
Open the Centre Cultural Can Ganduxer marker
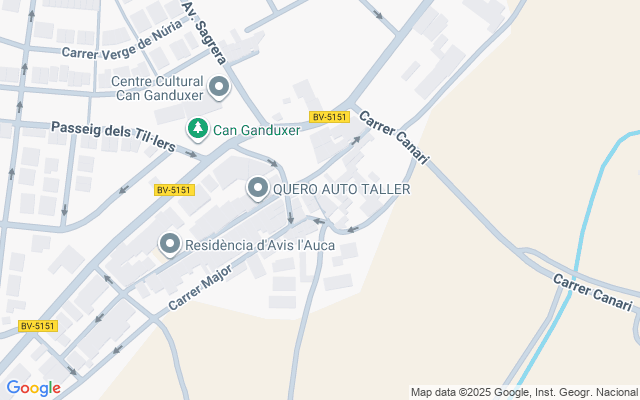220,88
